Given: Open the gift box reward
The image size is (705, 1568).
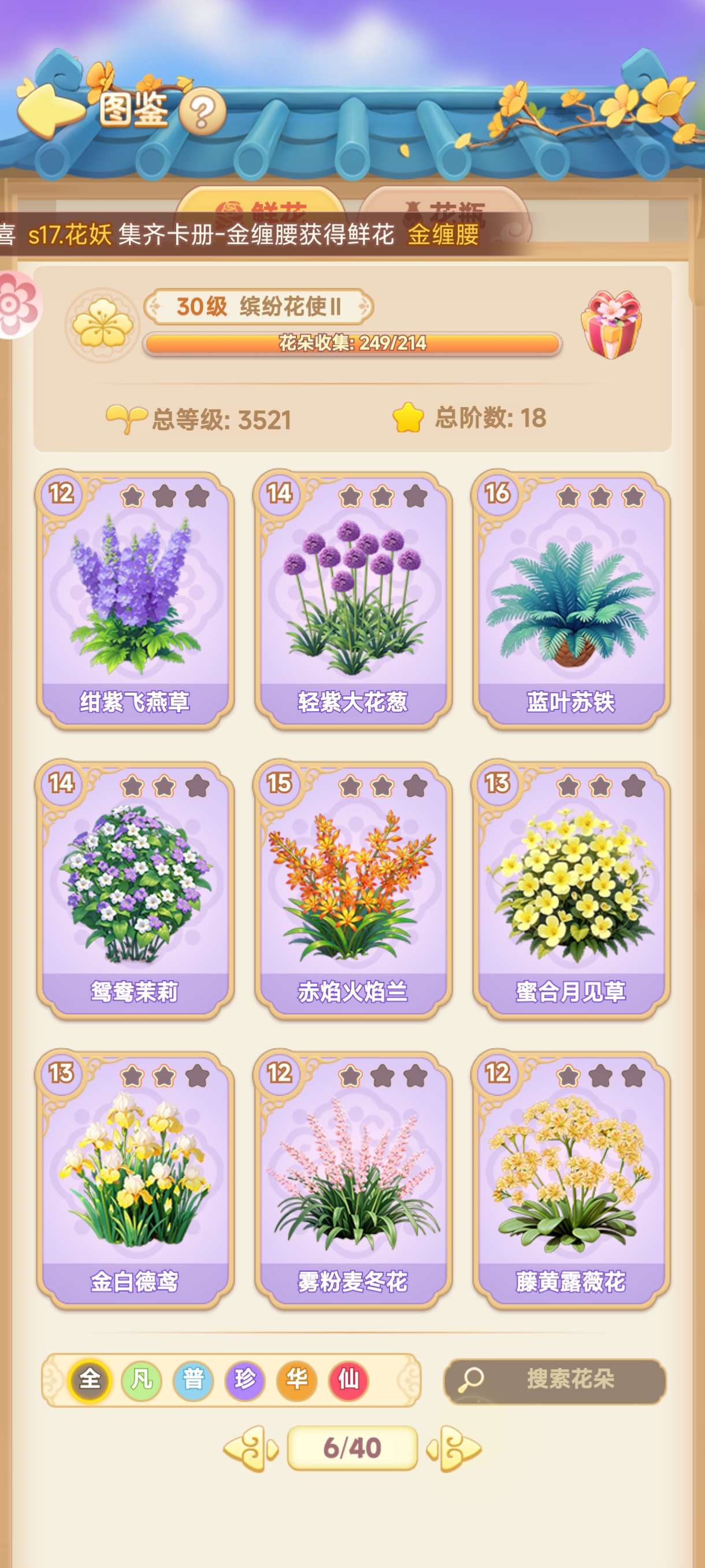Looking at the screenshot, I should tap(611, 324).
